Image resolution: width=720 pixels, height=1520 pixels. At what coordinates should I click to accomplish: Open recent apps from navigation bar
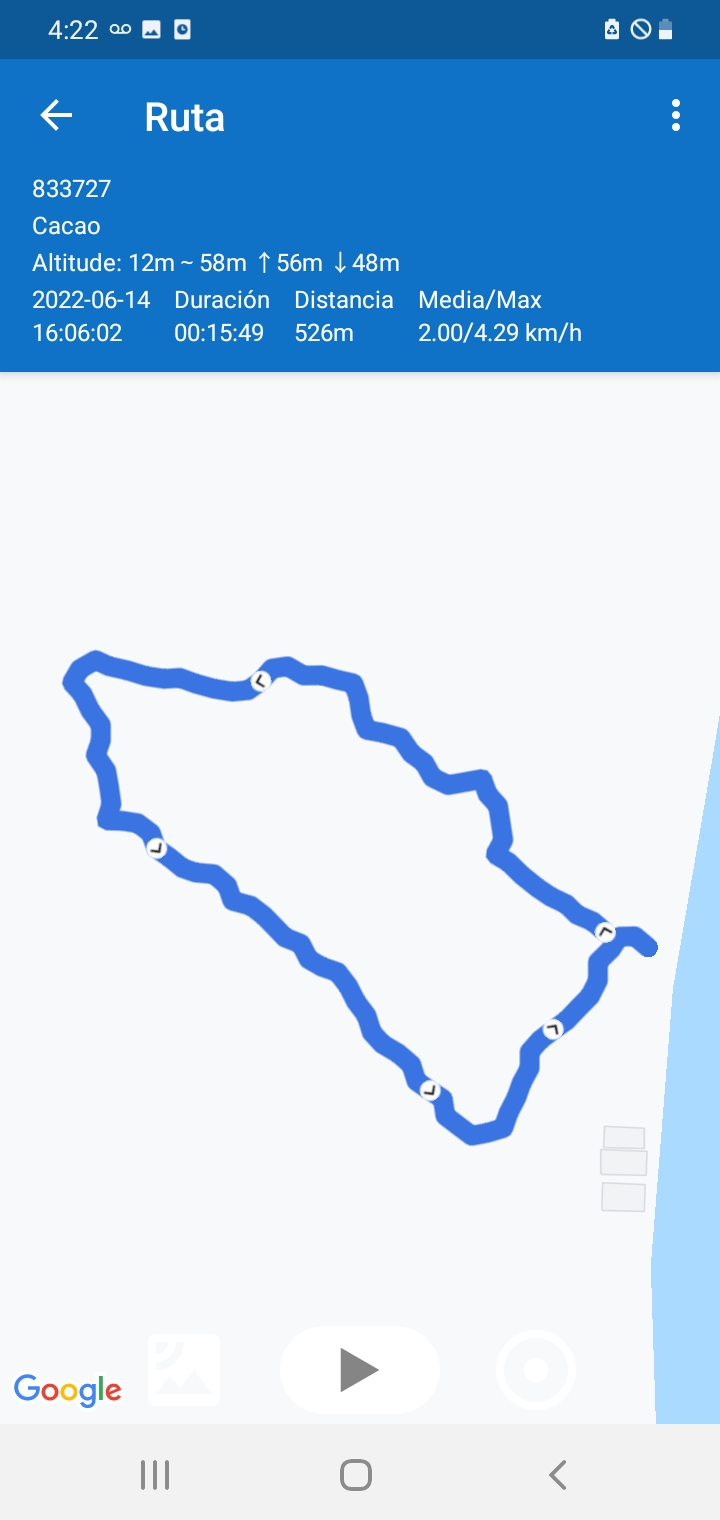155,1474
